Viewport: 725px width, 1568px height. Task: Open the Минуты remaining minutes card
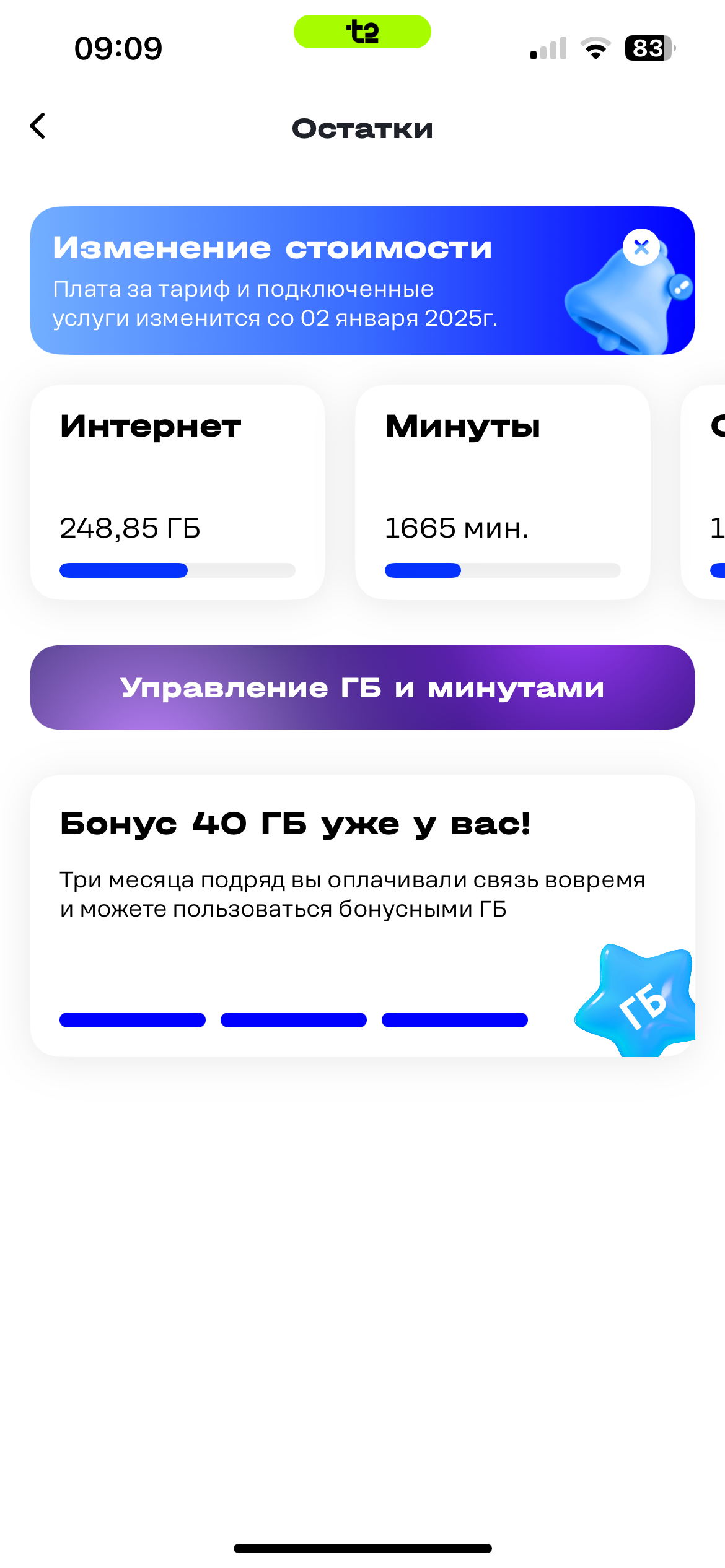pos(503,492)
